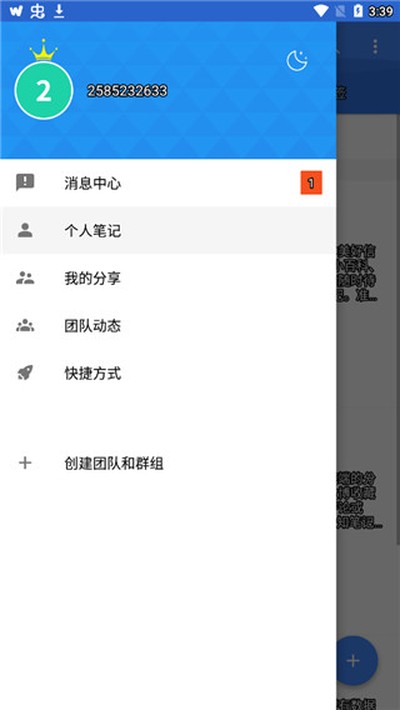
Task: Toggle night mode with the moon icon
Action: point(297,61)
